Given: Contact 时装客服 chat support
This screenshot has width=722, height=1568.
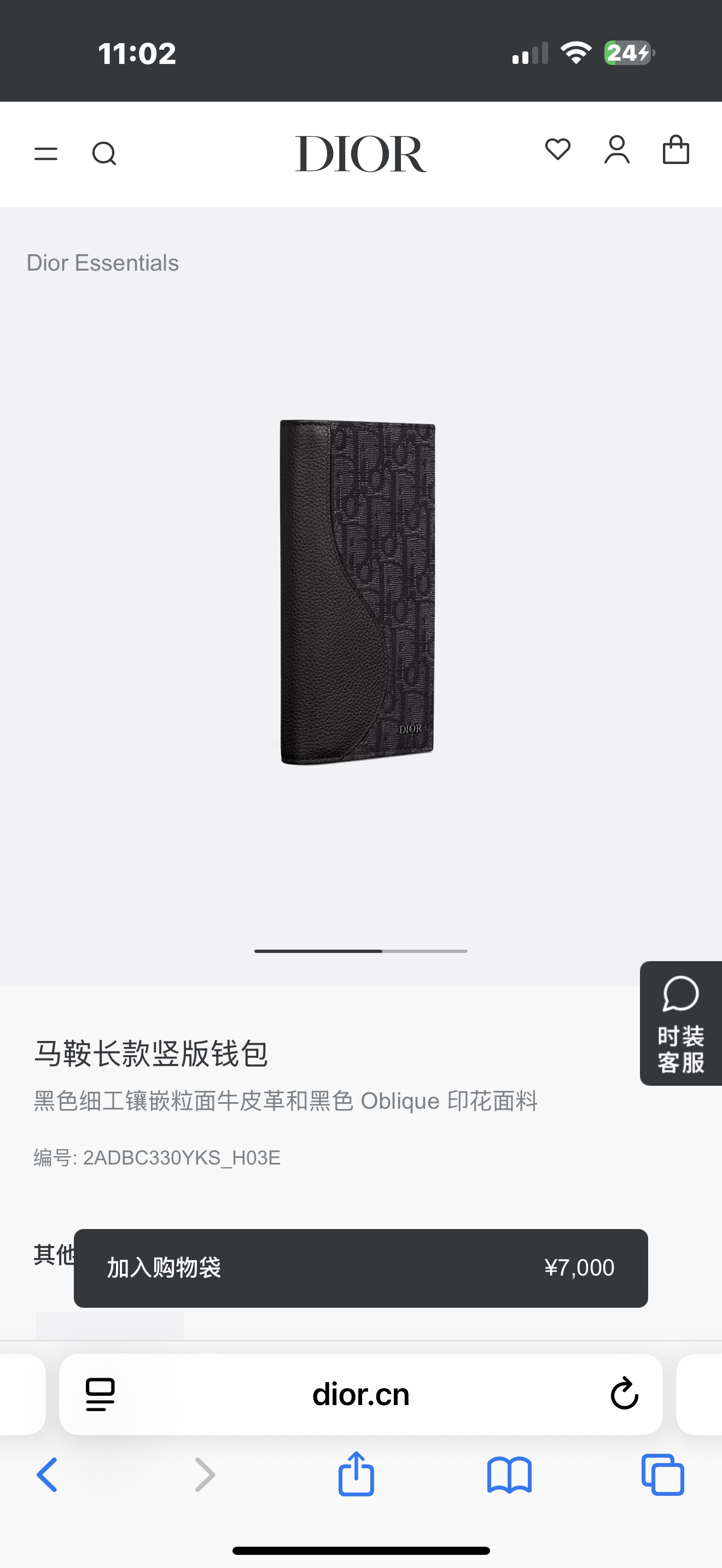Looking at the screenshot, I should coord(680,1023).
